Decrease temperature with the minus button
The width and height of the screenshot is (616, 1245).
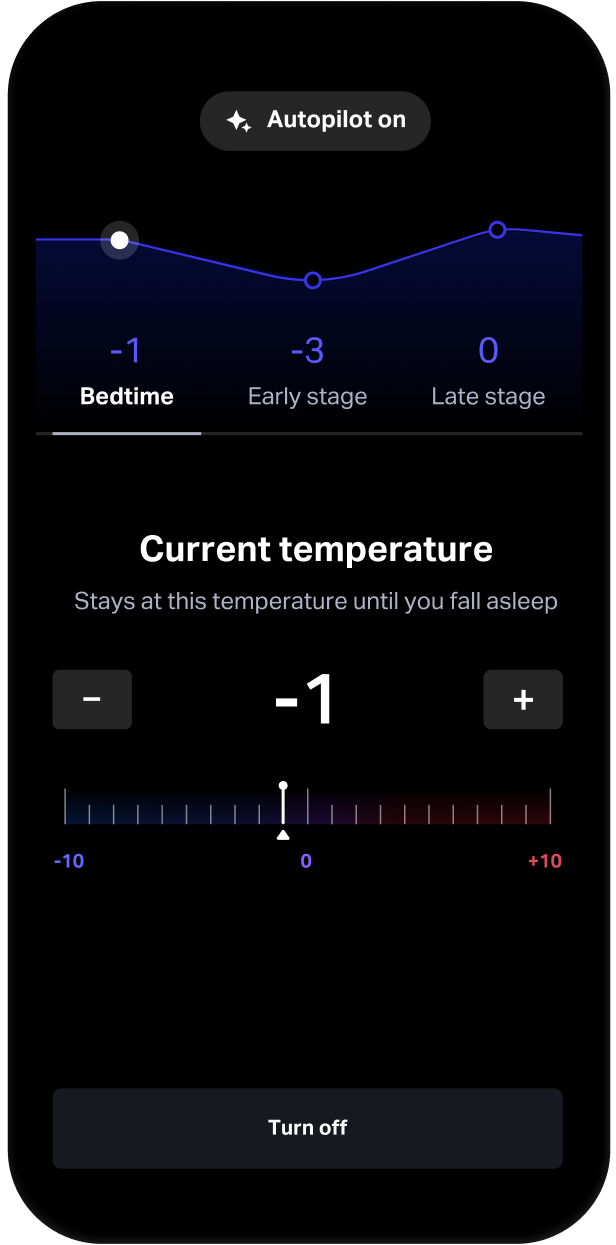pyautogui.click(x=92, y=699)
